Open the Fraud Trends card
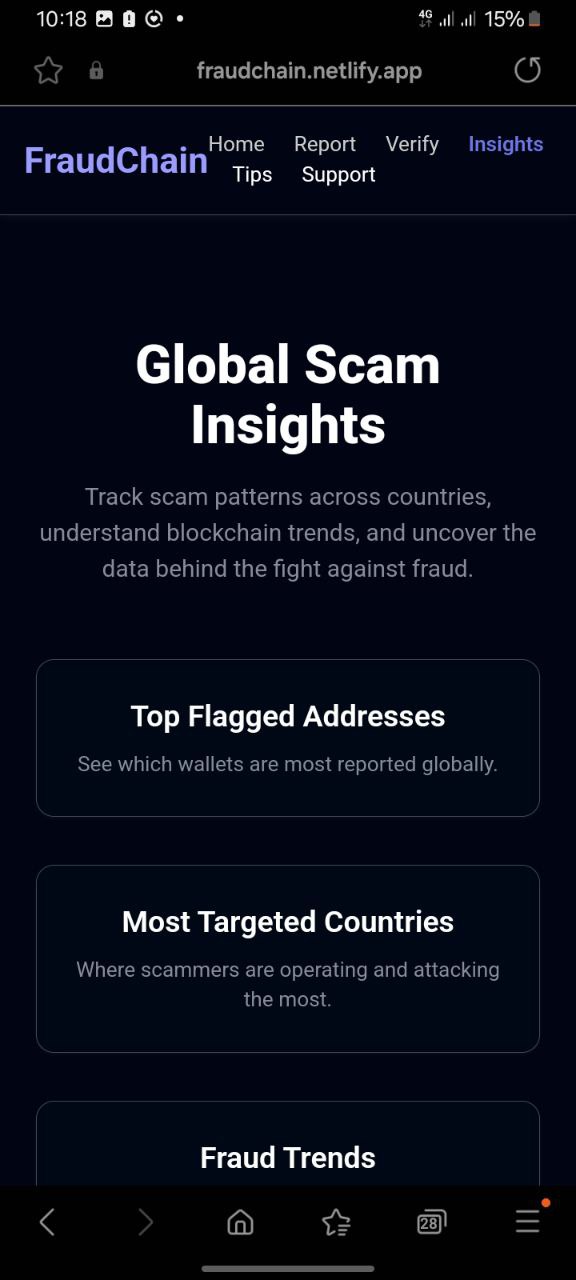This screenshot has width=576, height=1280. [x=288, y=1144]
